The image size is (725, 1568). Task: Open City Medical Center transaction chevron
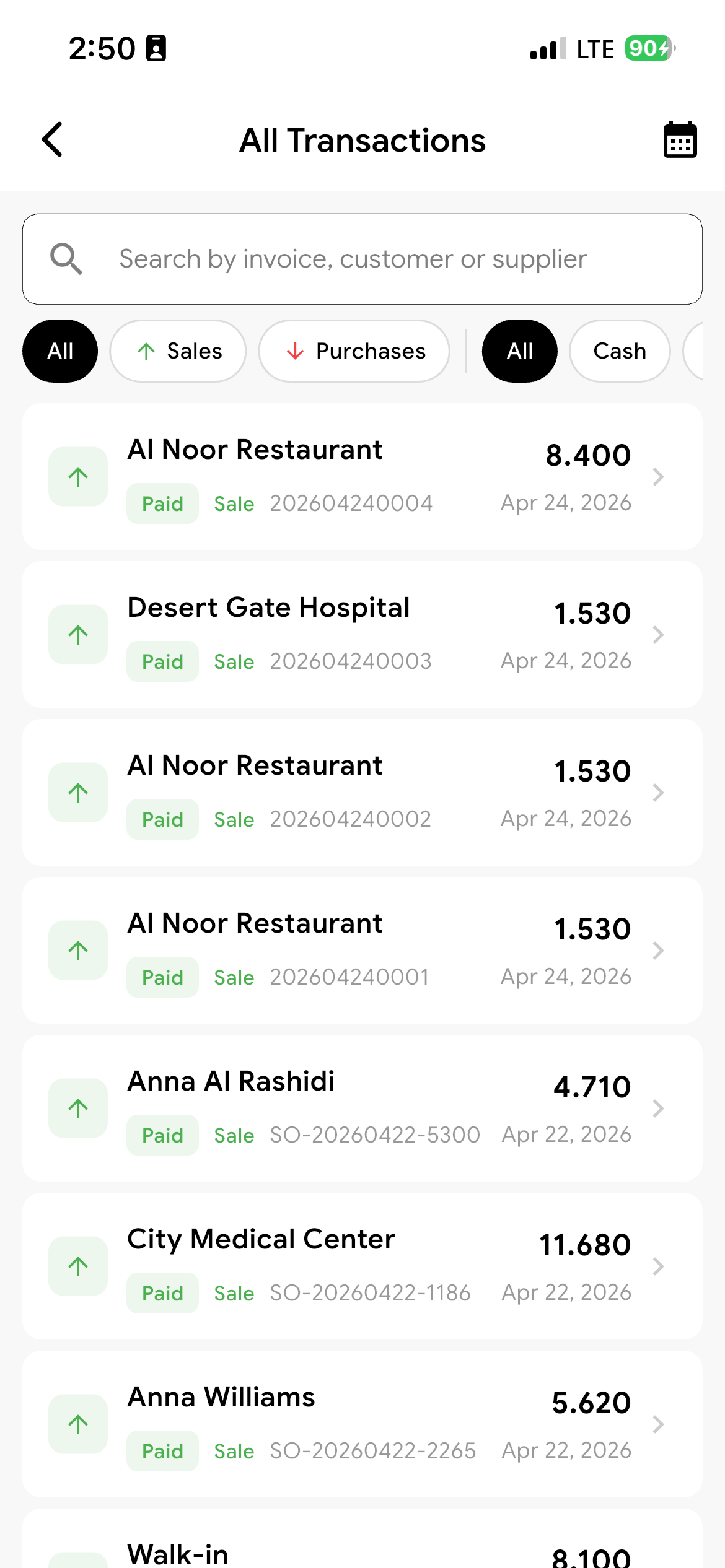click(657, 1266)
